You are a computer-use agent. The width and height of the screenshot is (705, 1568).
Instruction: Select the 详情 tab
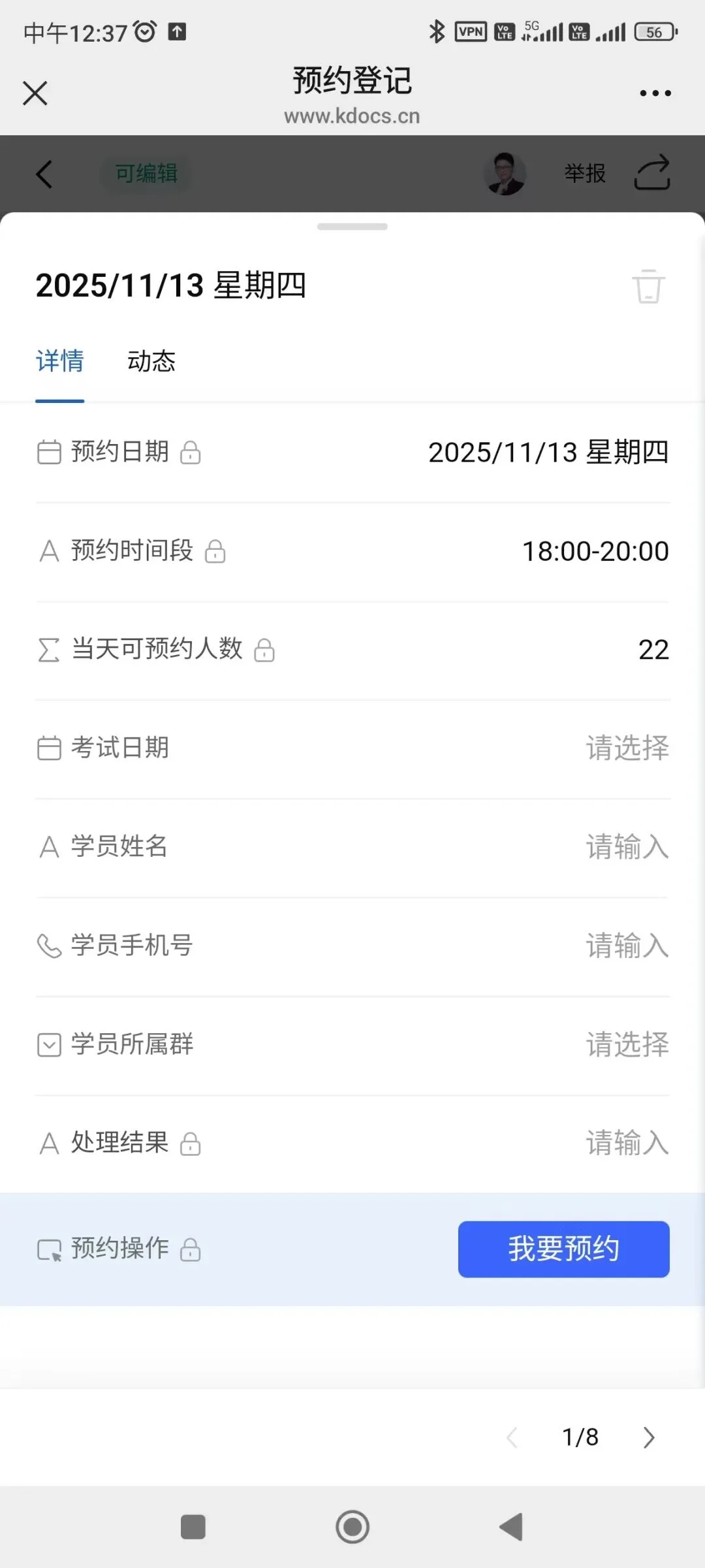(x=60, y=360)
